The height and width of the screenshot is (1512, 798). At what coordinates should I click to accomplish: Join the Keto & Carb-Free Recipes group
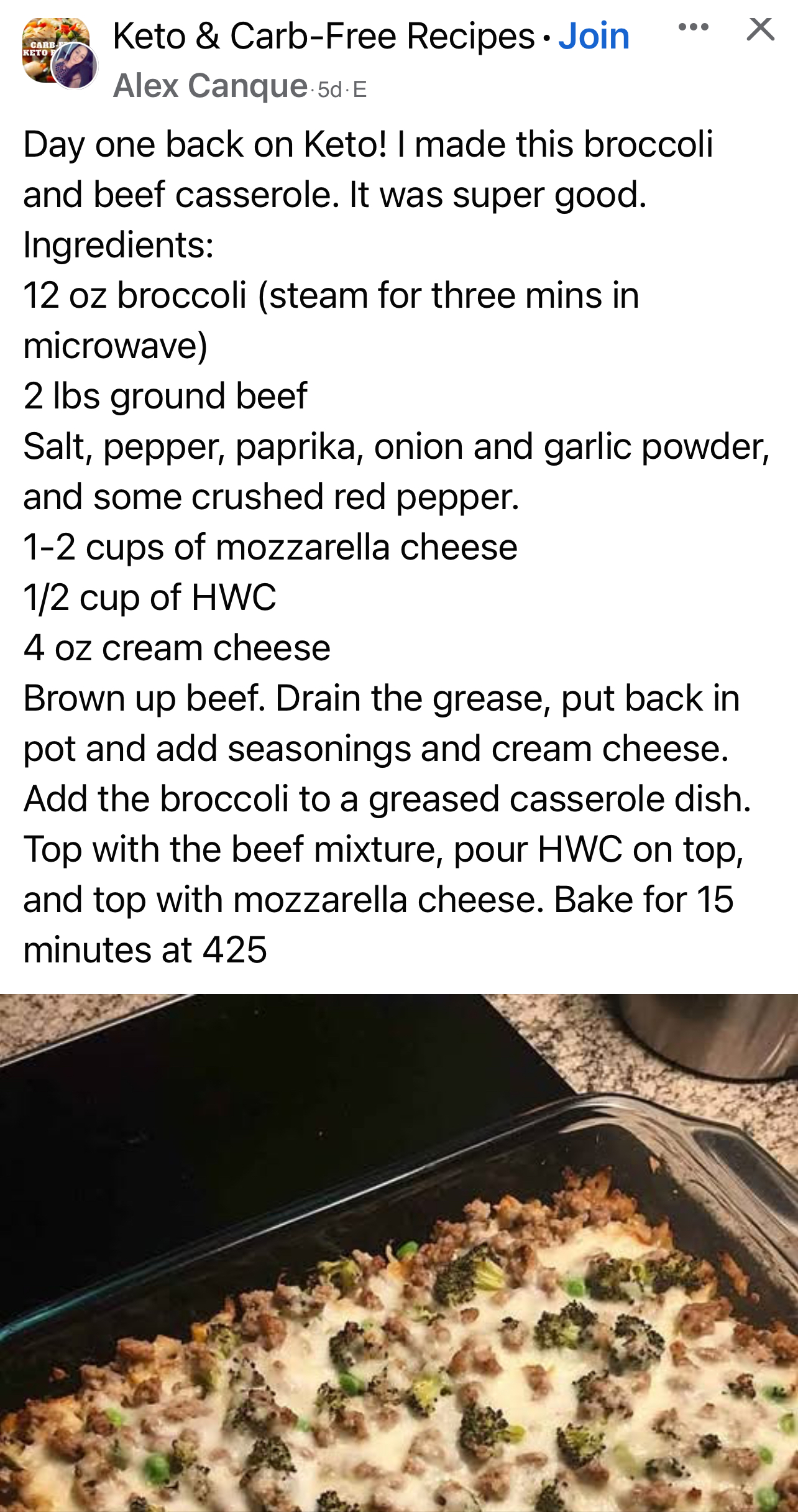tap(594, 36)
